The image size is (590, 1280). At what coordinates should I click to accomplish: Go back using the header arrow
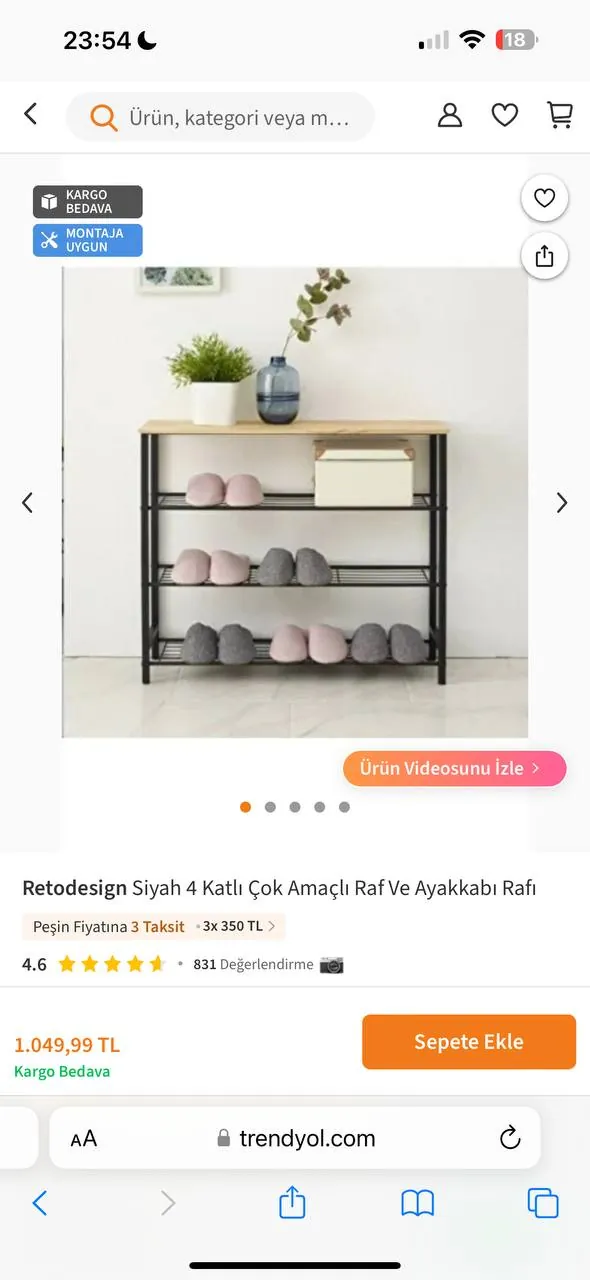pyautogui.click(x=30, y=114)
